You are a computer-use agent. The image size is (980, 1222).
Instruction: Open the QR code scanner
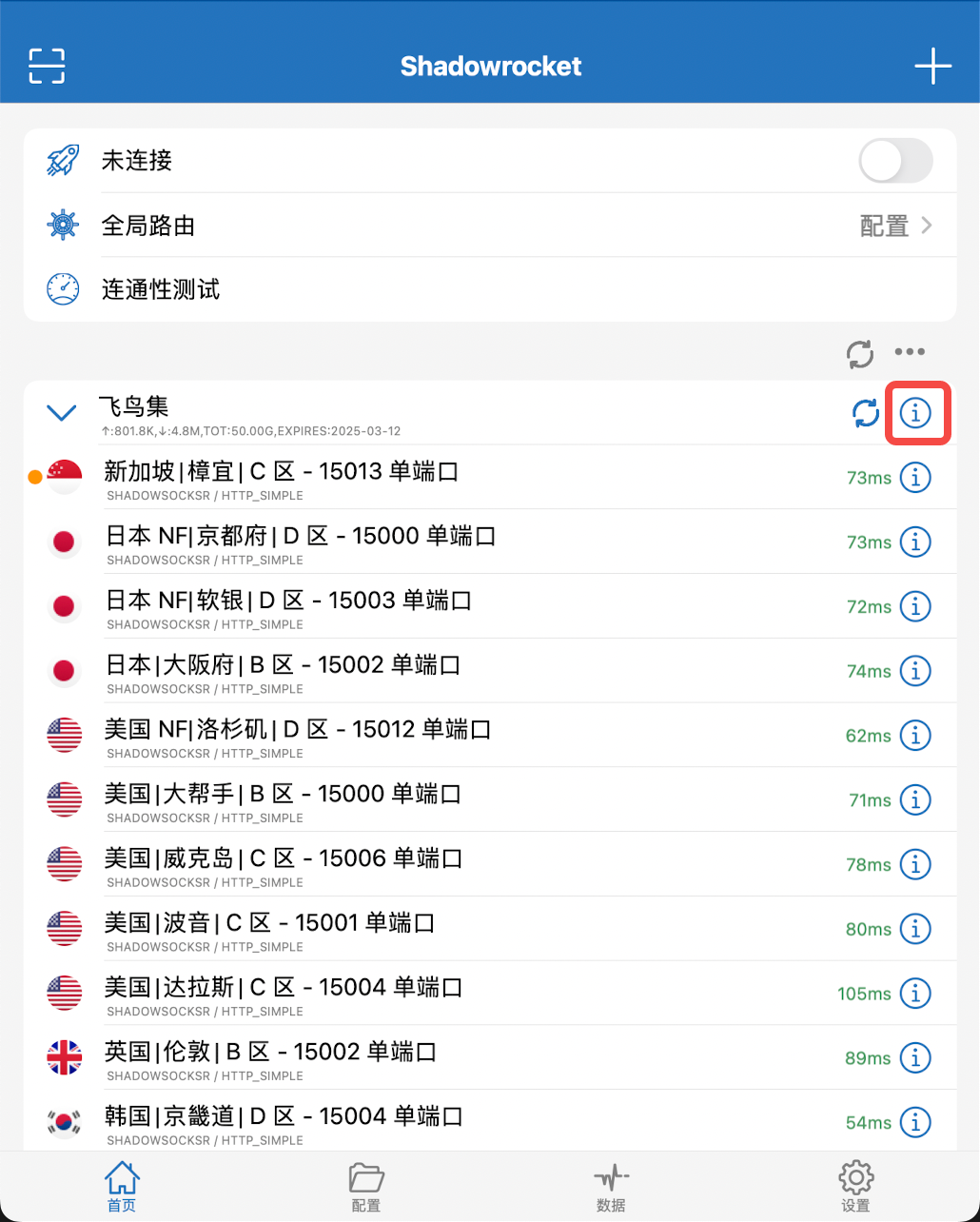click(x=47, y=66)
